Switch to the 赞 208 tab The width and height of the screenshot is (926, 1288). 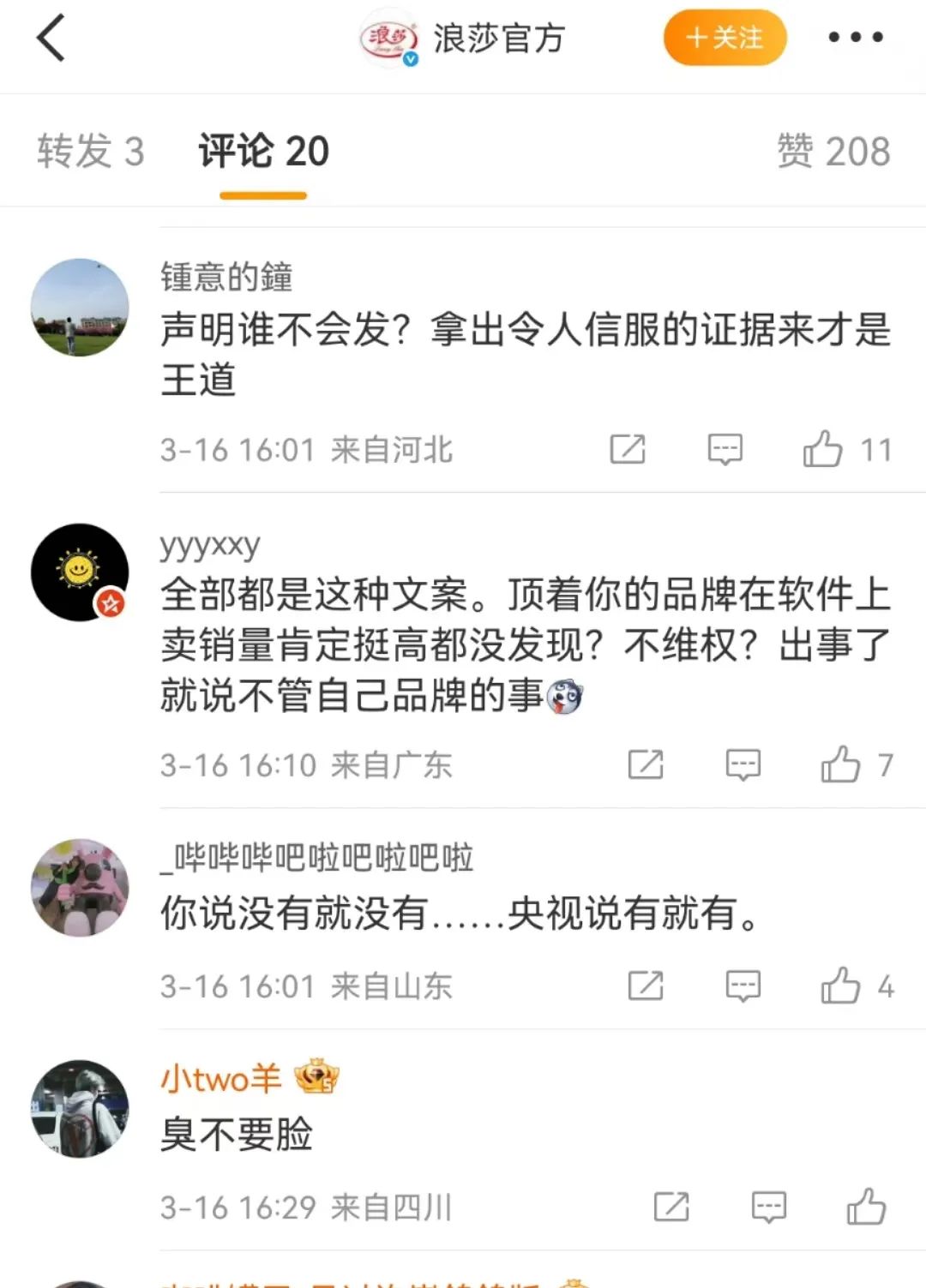point(833,152)
